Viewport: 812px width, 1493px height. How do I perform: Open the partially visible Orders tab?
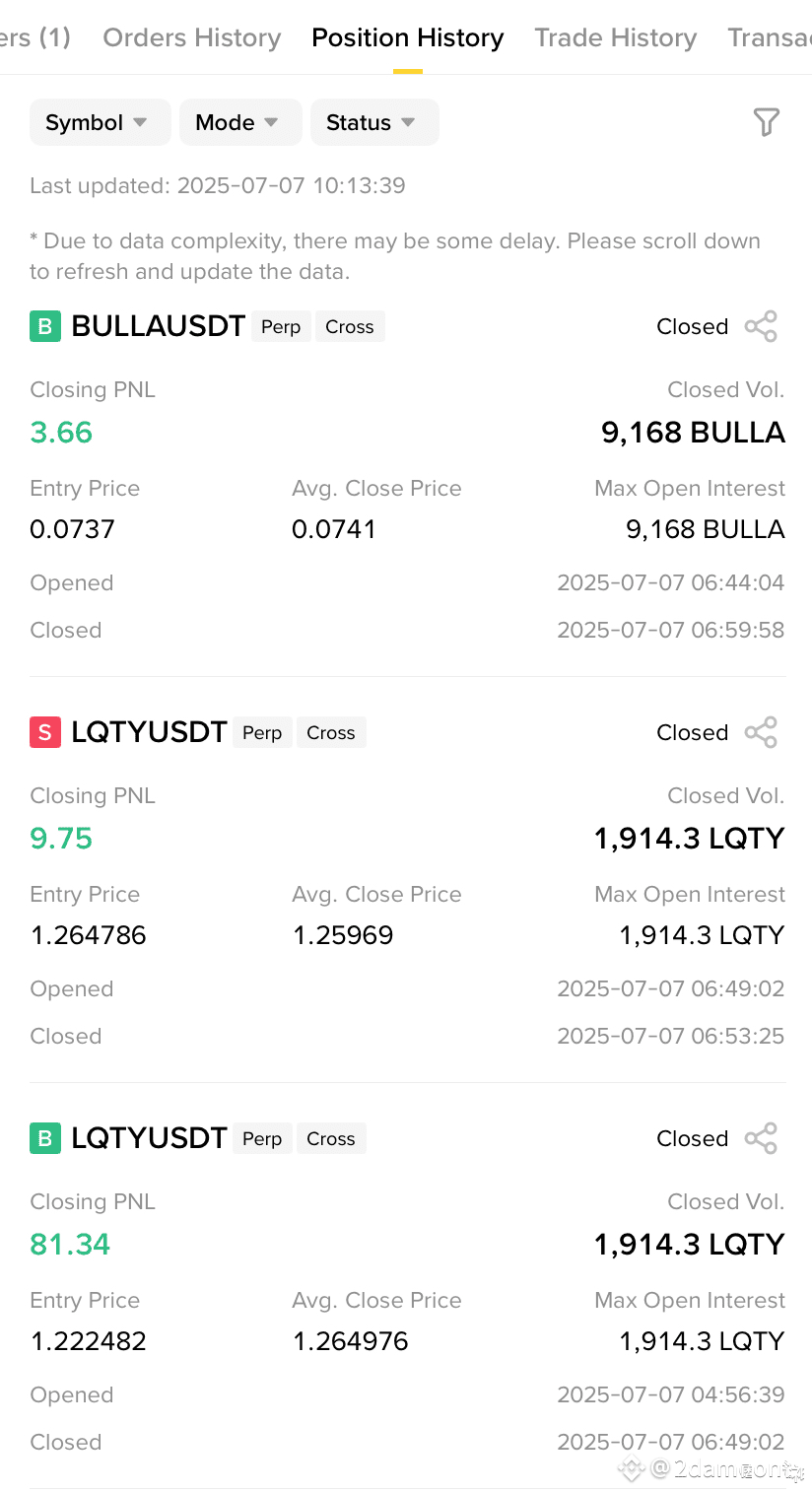pos(35,37)
